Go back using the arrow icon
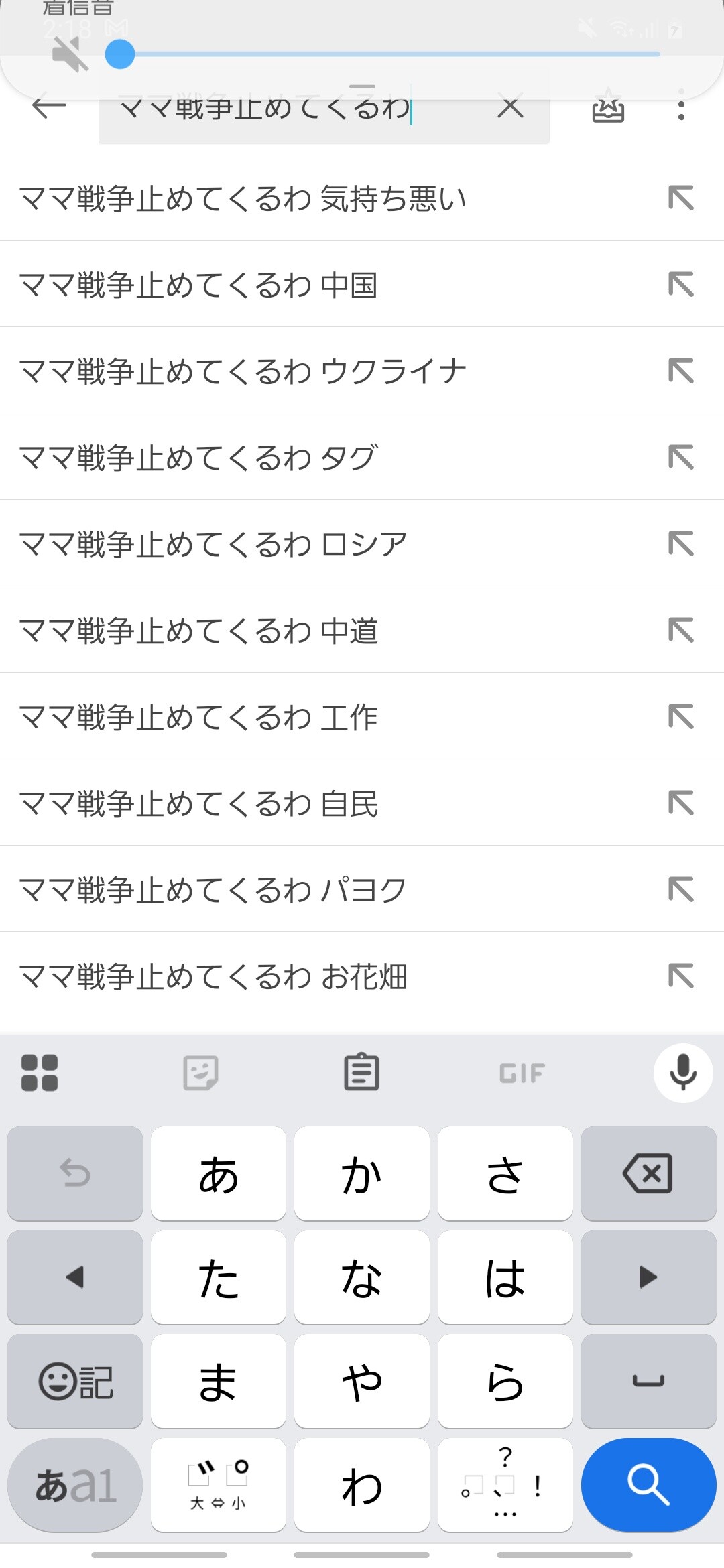Screen dimensions: 724x1568 pos(49,107)
